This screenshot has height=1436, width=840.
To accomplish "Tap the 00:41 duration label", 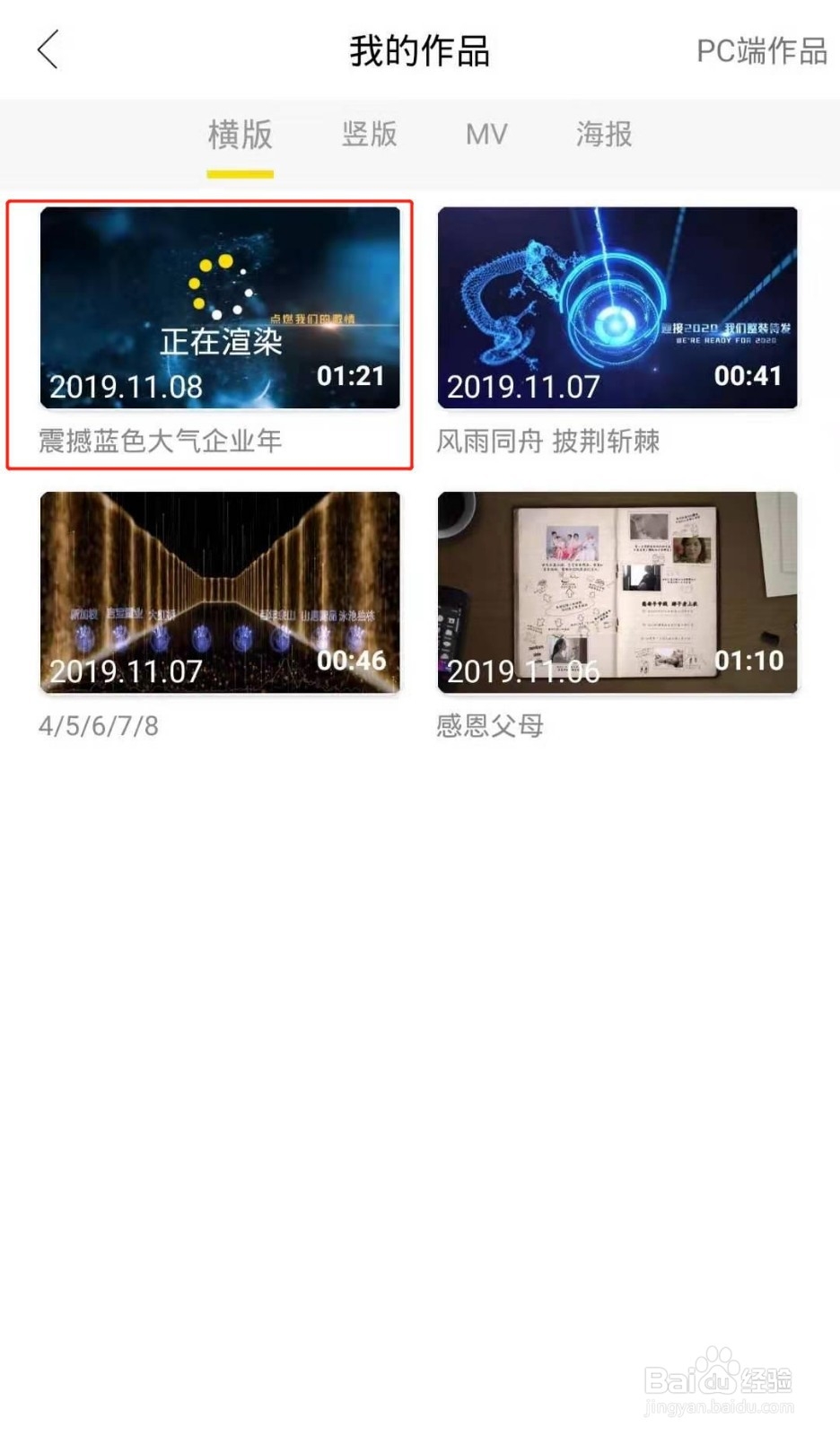I will click(750, 376).
